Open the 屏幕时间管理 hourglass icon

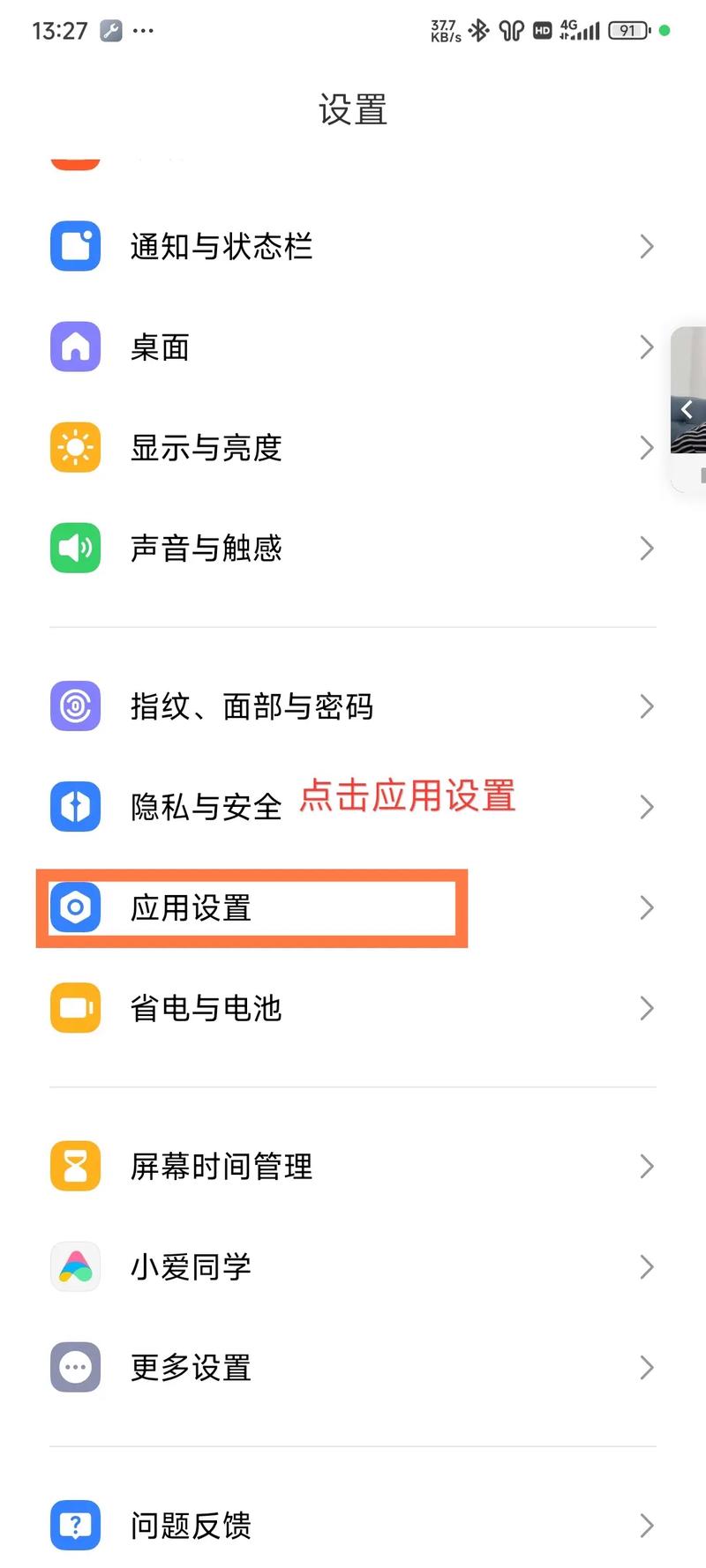tap(75, 1166)
